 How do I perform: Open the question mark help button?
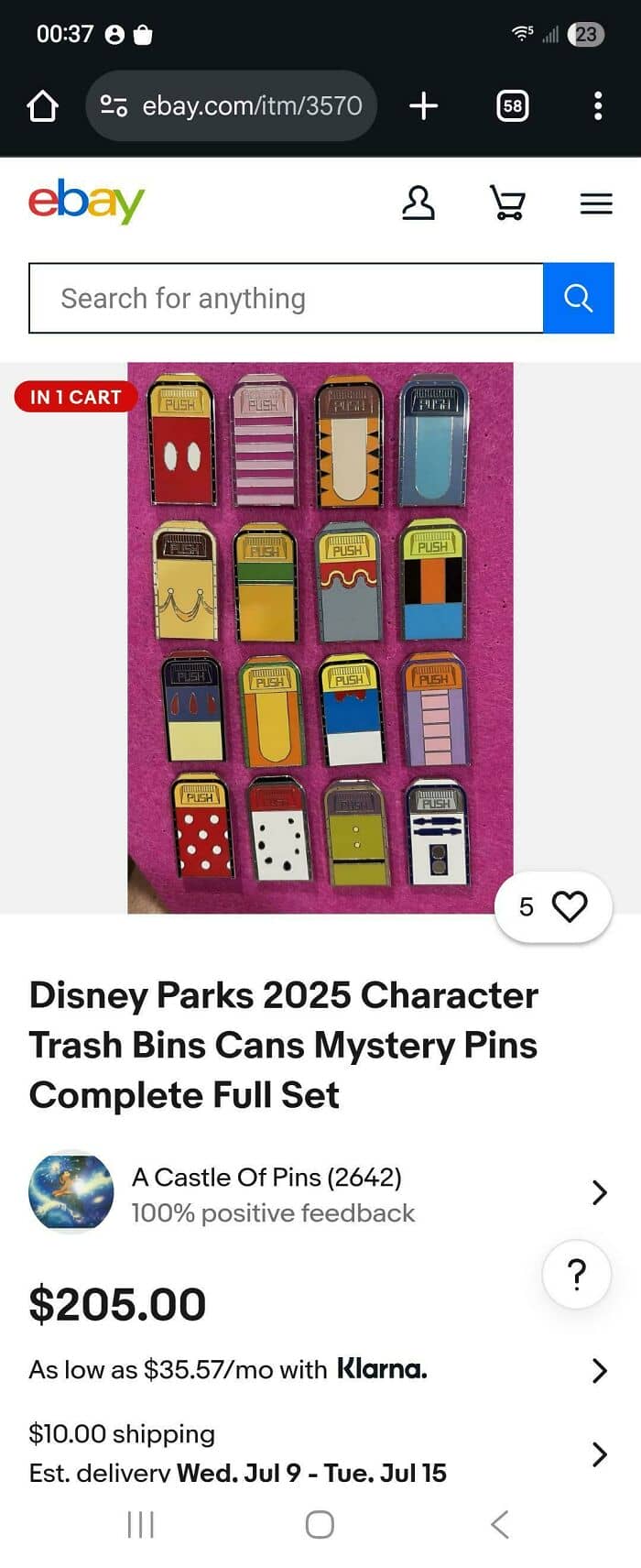click(577, 1275)
